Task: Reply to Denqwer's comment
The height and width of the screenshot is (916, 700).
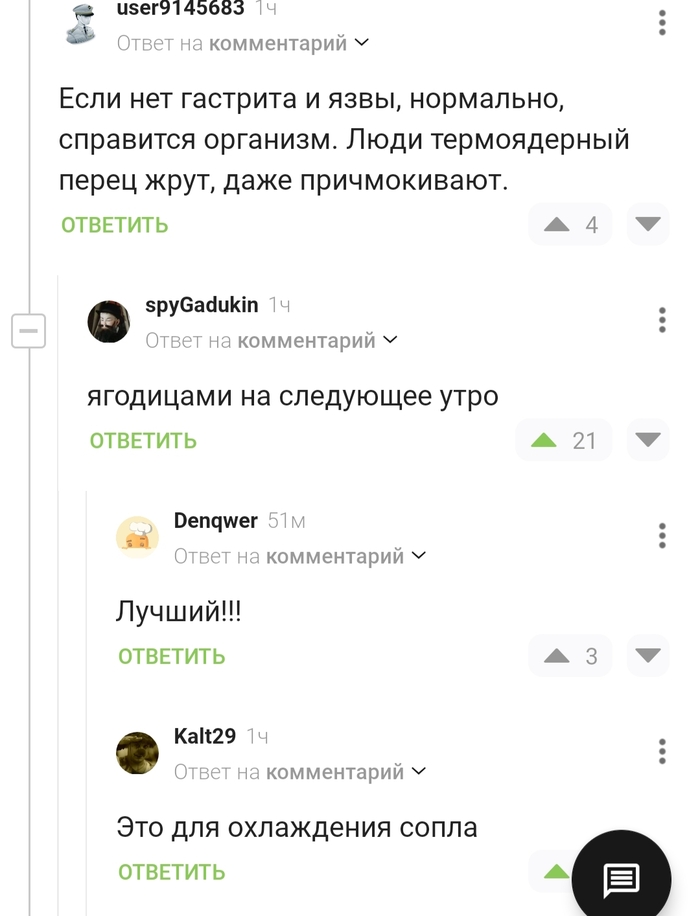Action: (x=171, y=657)
